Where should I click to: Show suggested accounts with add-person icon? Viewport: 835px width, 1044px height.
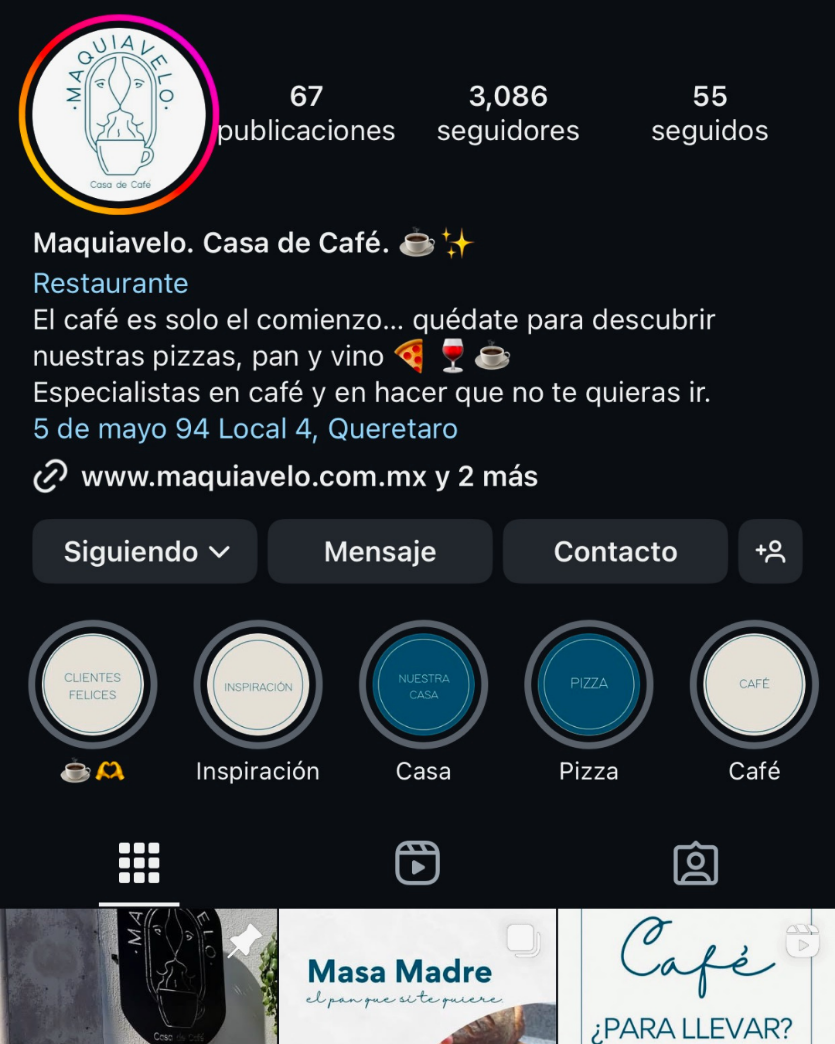pyautogui.click(x=770, y=551)
